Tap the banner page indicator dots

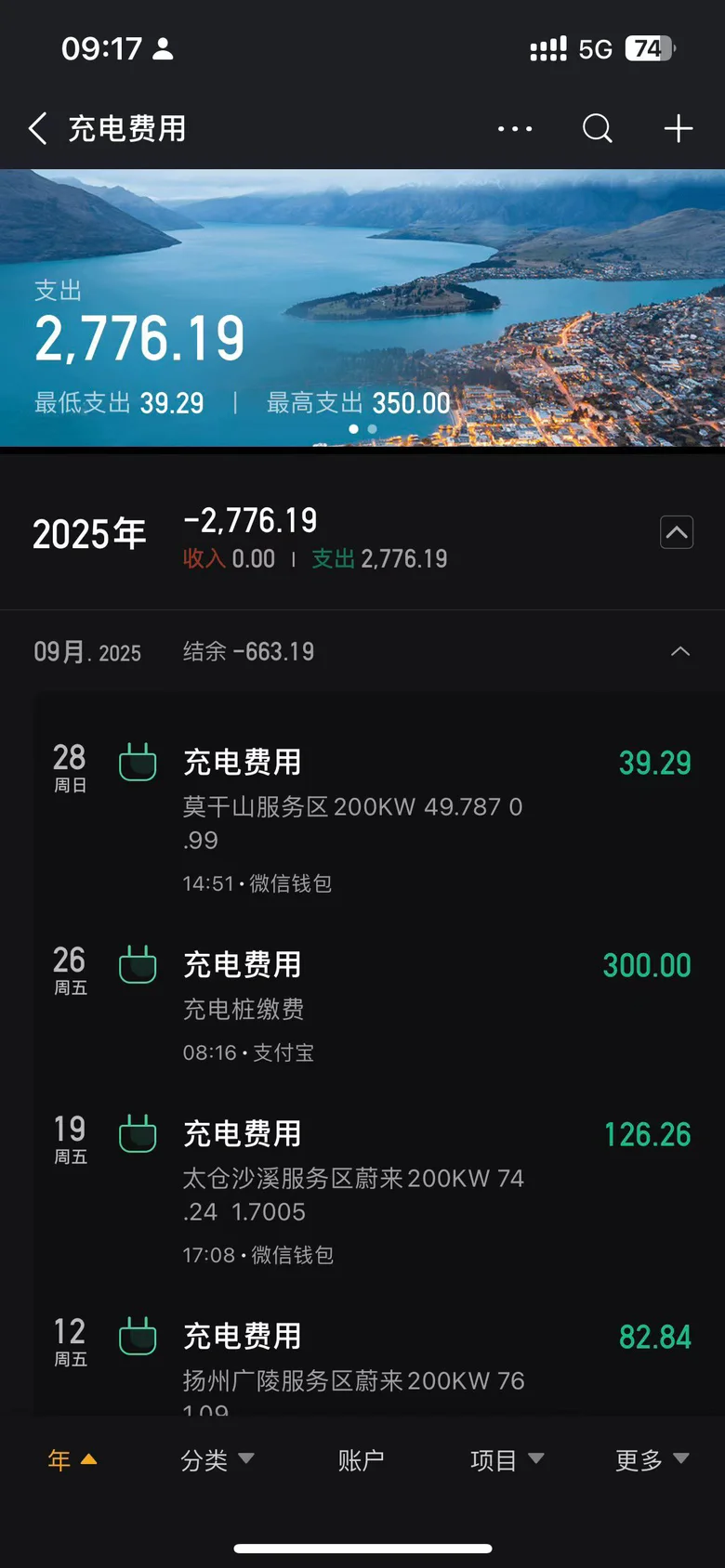pos(362,429)
